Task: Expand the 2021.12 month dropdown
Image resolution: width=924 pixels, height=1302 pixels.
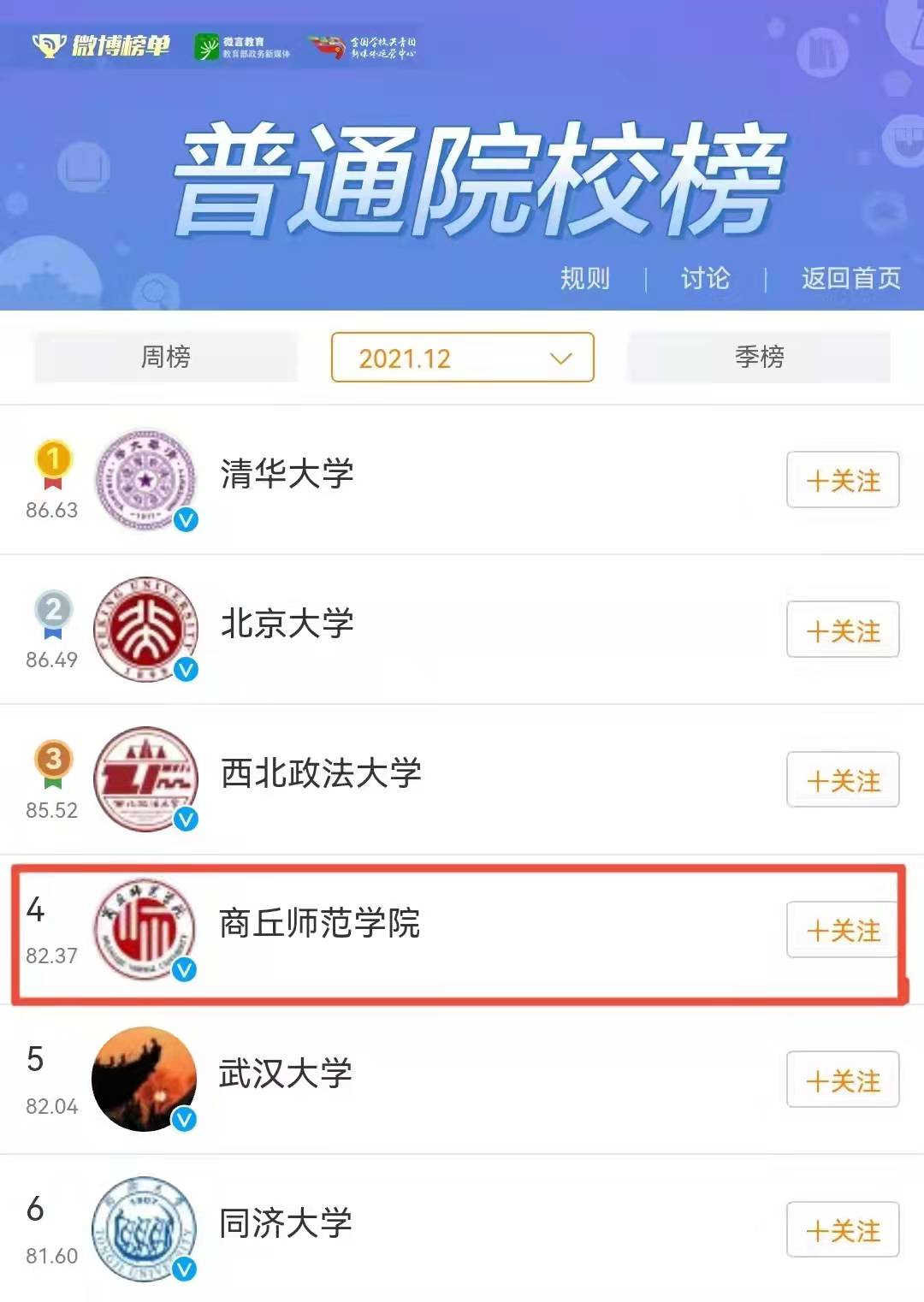Action: (463, 358)
